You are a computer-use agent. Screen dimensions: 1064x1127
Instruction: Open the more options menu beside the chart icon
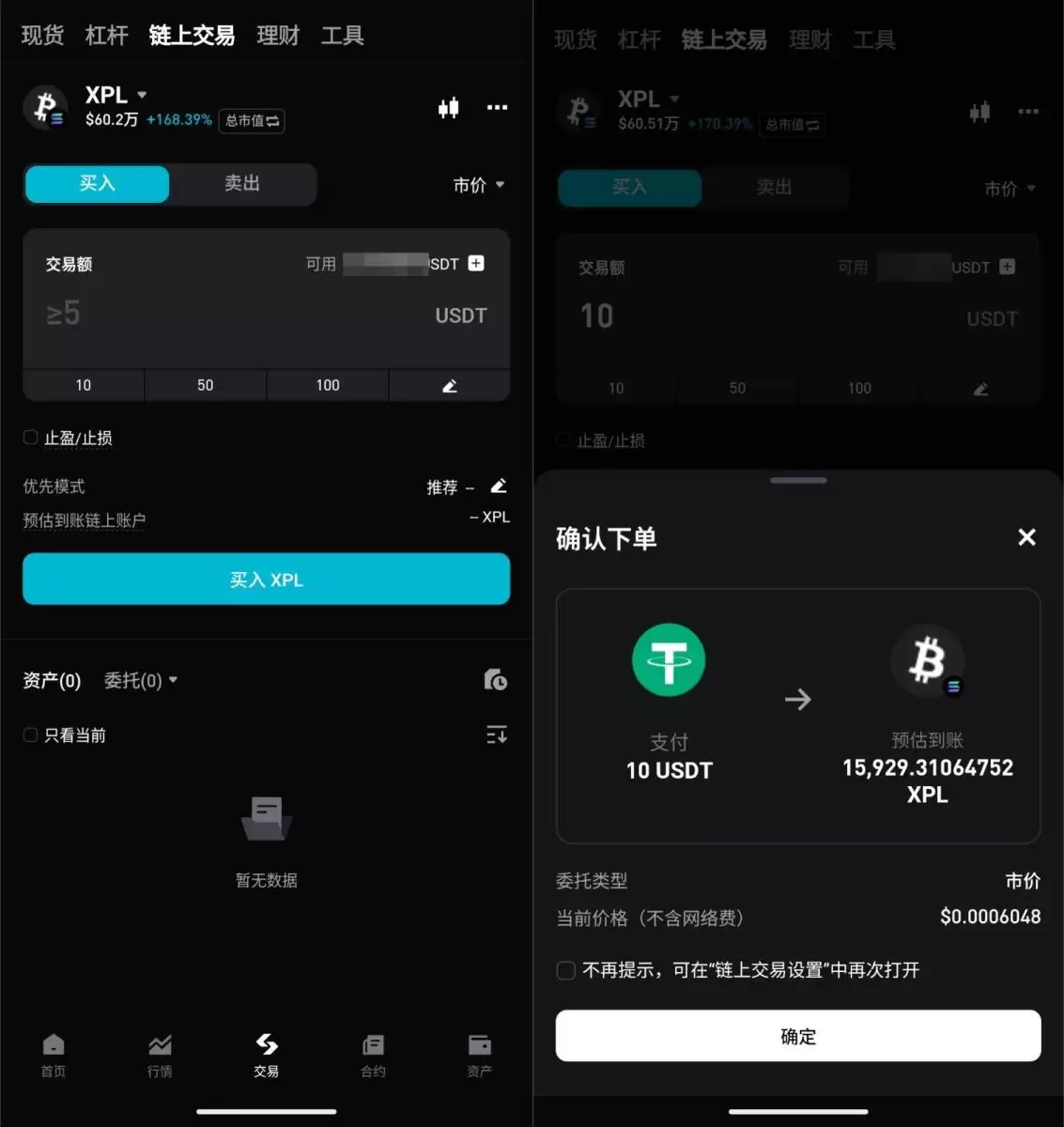(497, 108)
